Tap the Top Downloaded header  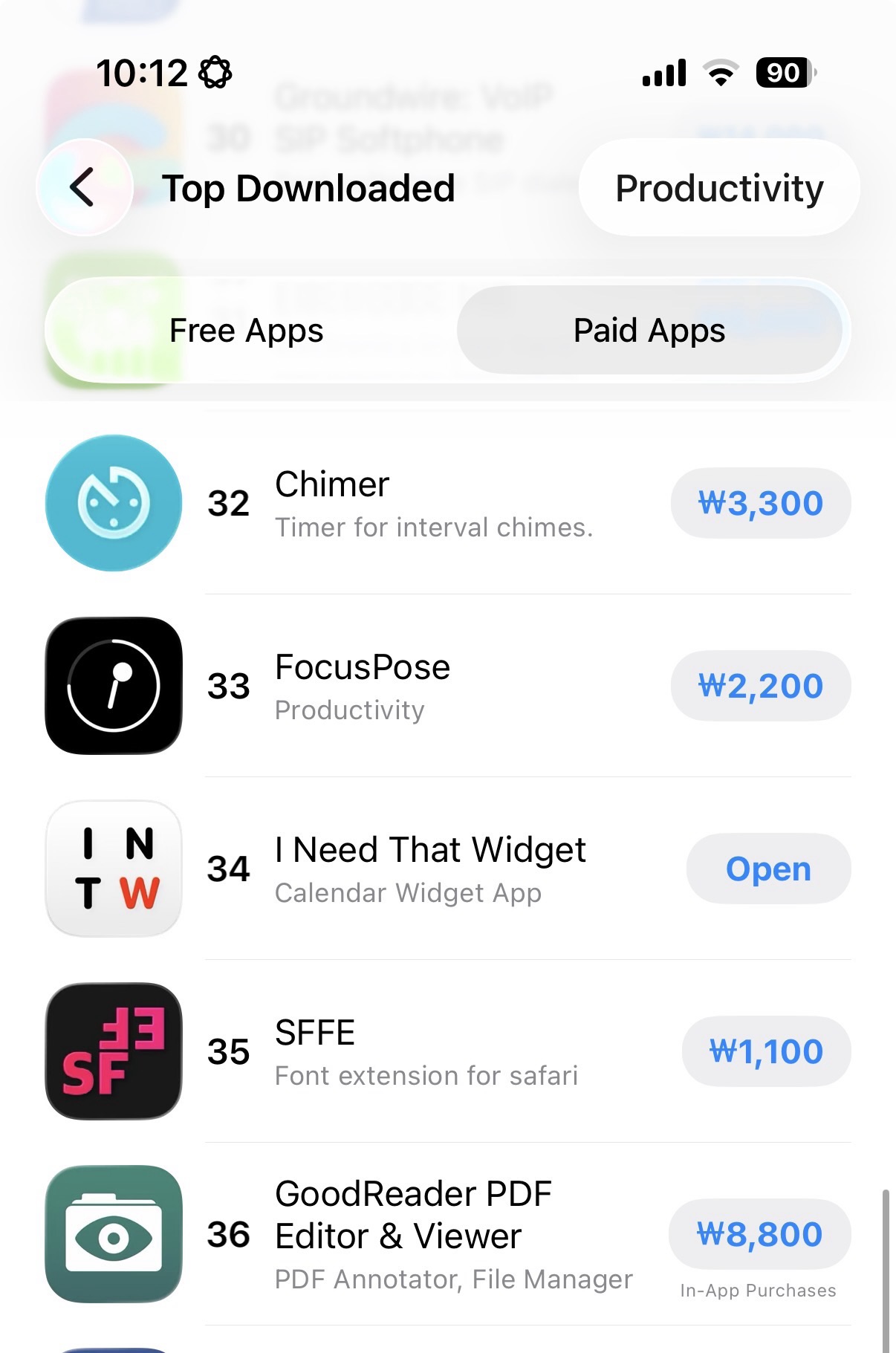(x=310, y=188)
